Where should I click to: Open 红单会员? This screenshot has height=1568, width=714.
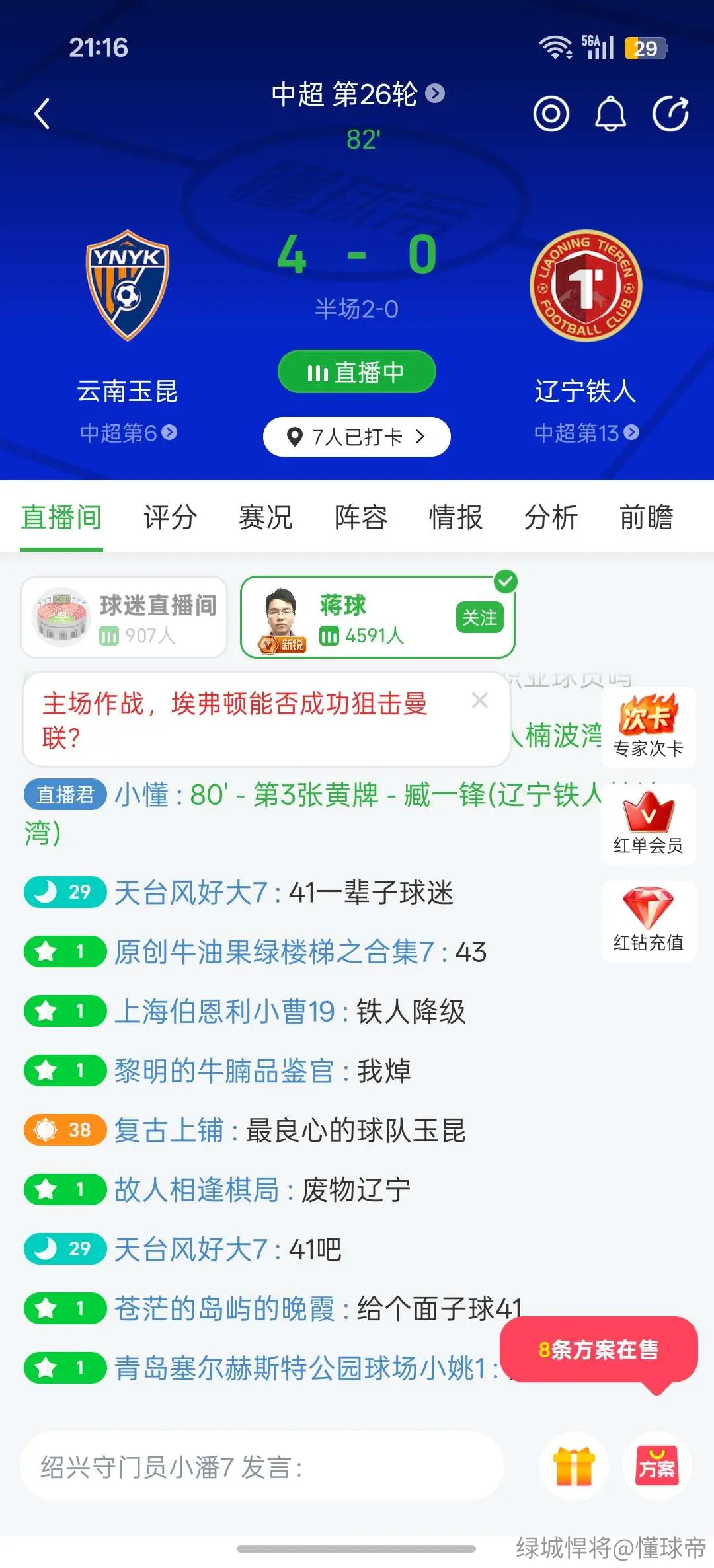click(x=648, y=824)
